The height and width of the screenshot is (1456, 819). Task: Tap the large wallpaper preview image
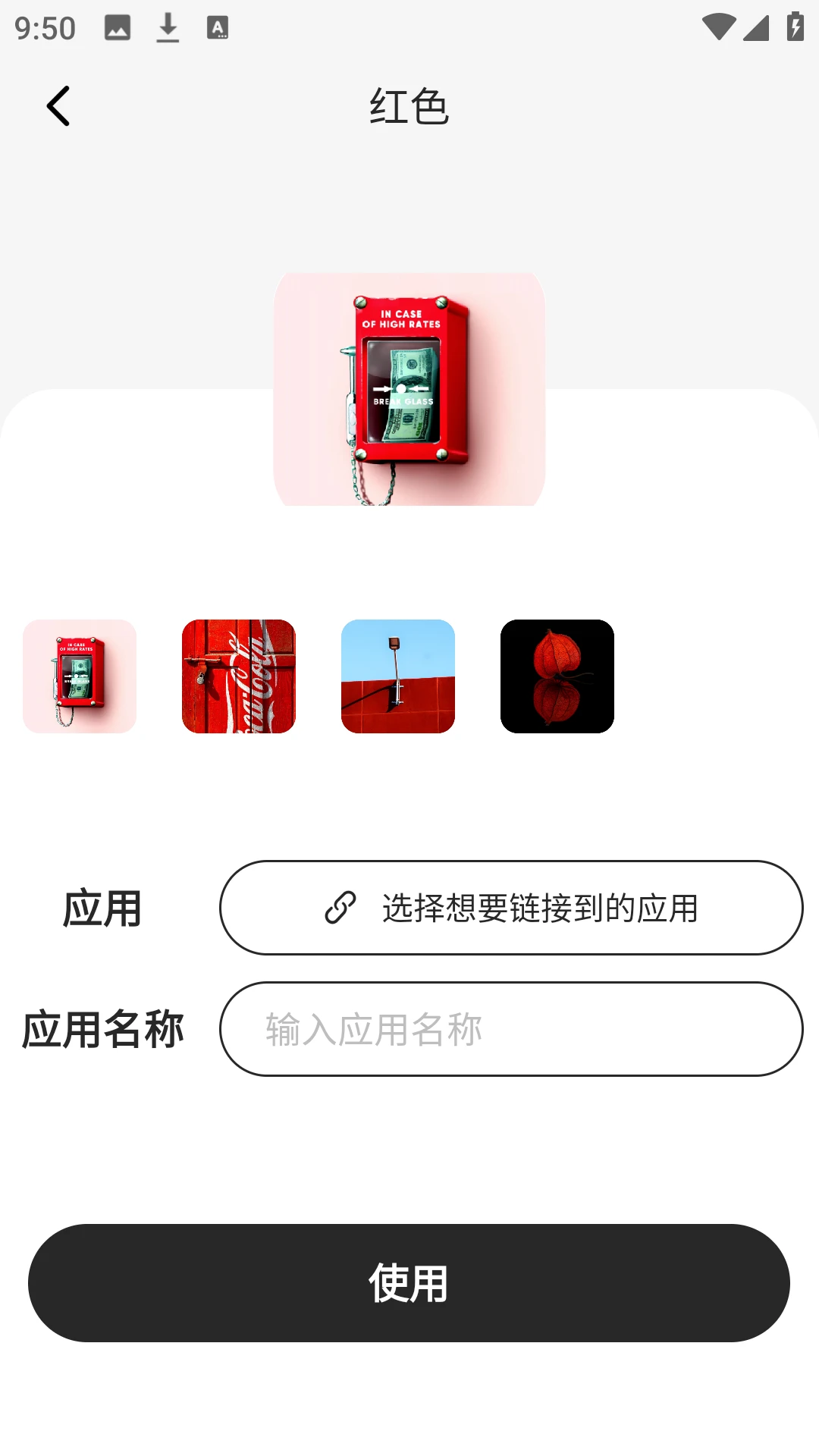pyautogui.click(x=409, y=390)
